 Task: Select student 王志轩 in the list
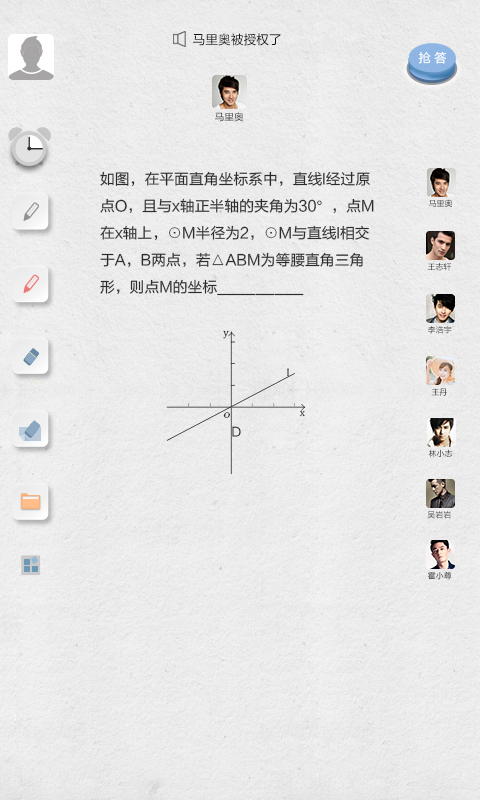coord(440,251)
